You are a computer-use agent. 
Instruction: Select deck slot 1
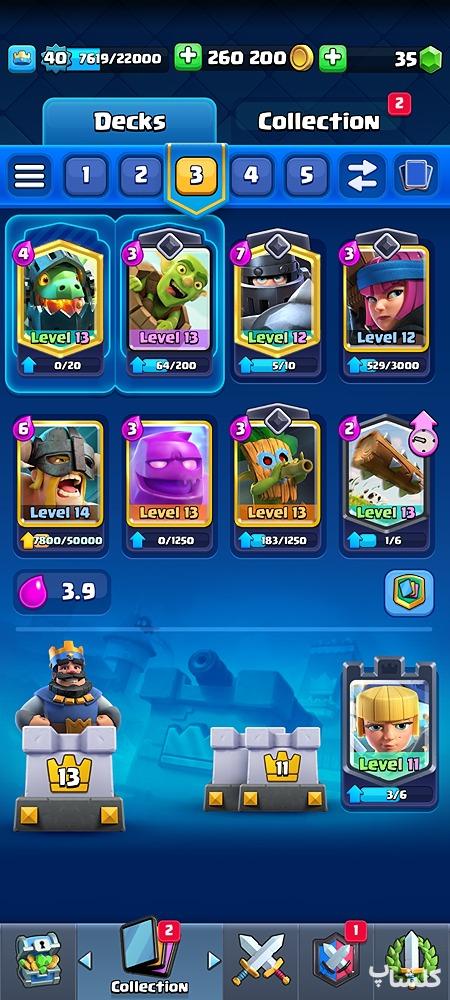85,175
